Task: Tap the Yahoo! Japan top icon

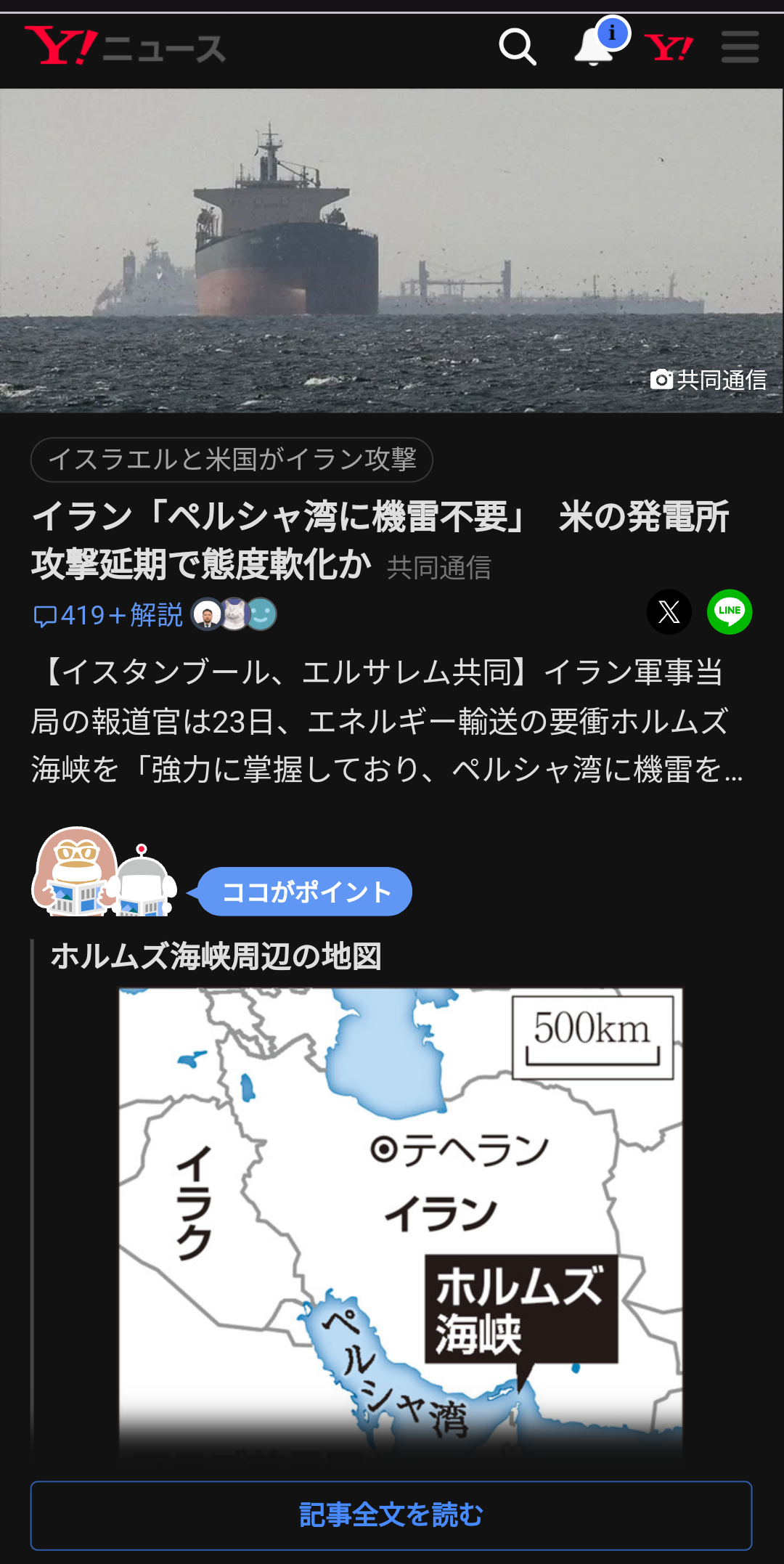Action: click(669, 48)
